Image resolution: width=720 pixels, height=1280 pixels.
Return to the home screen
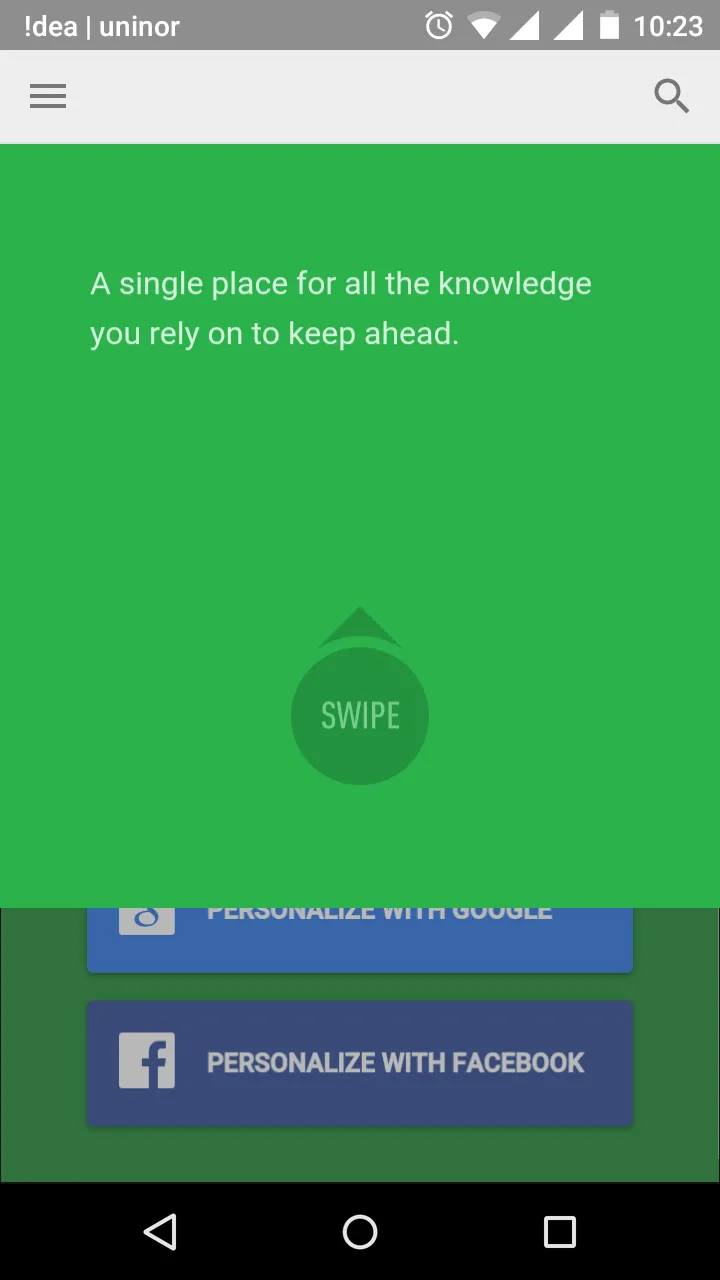tap(360, 1232)
